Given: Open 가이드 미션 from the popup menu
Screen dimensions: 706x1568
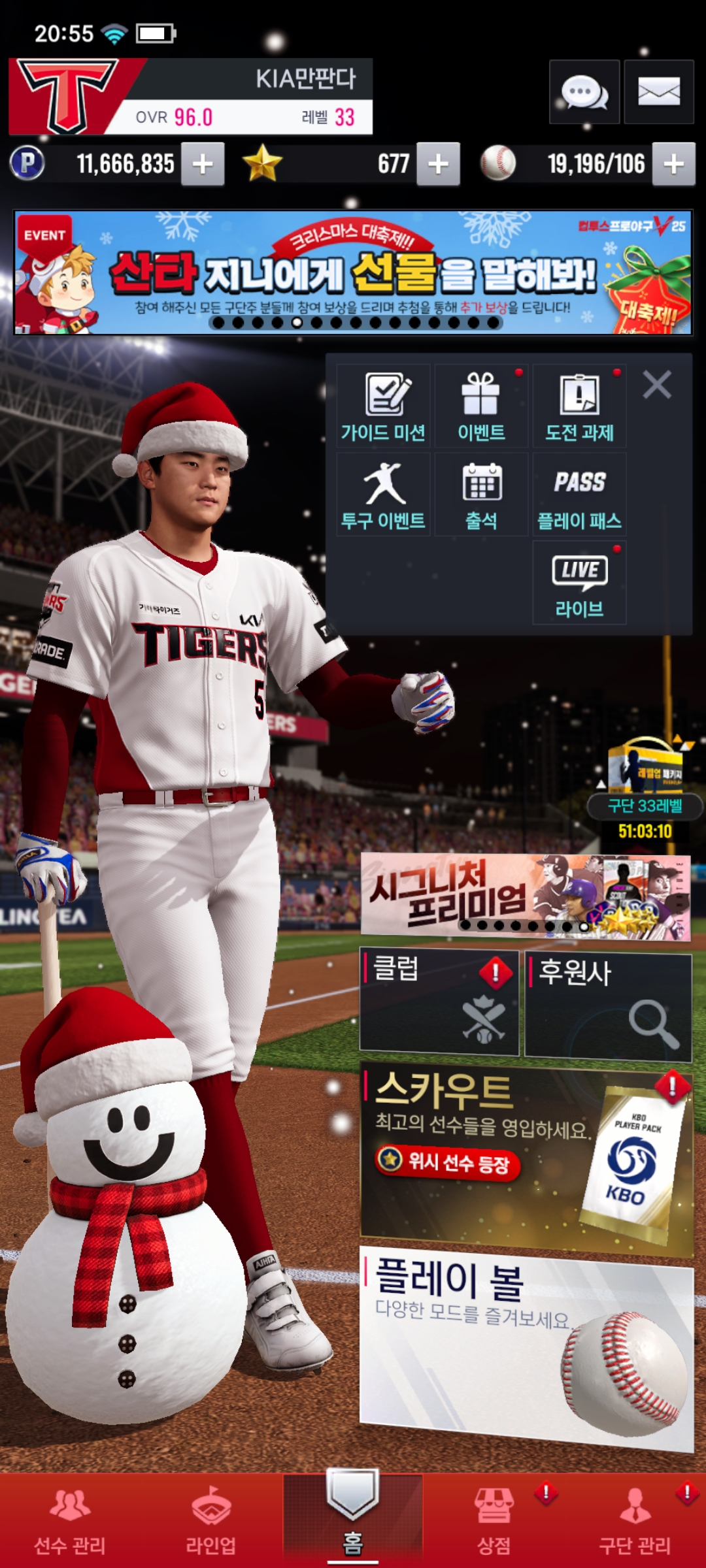Looking at the screenshot, I should (384, 406).
